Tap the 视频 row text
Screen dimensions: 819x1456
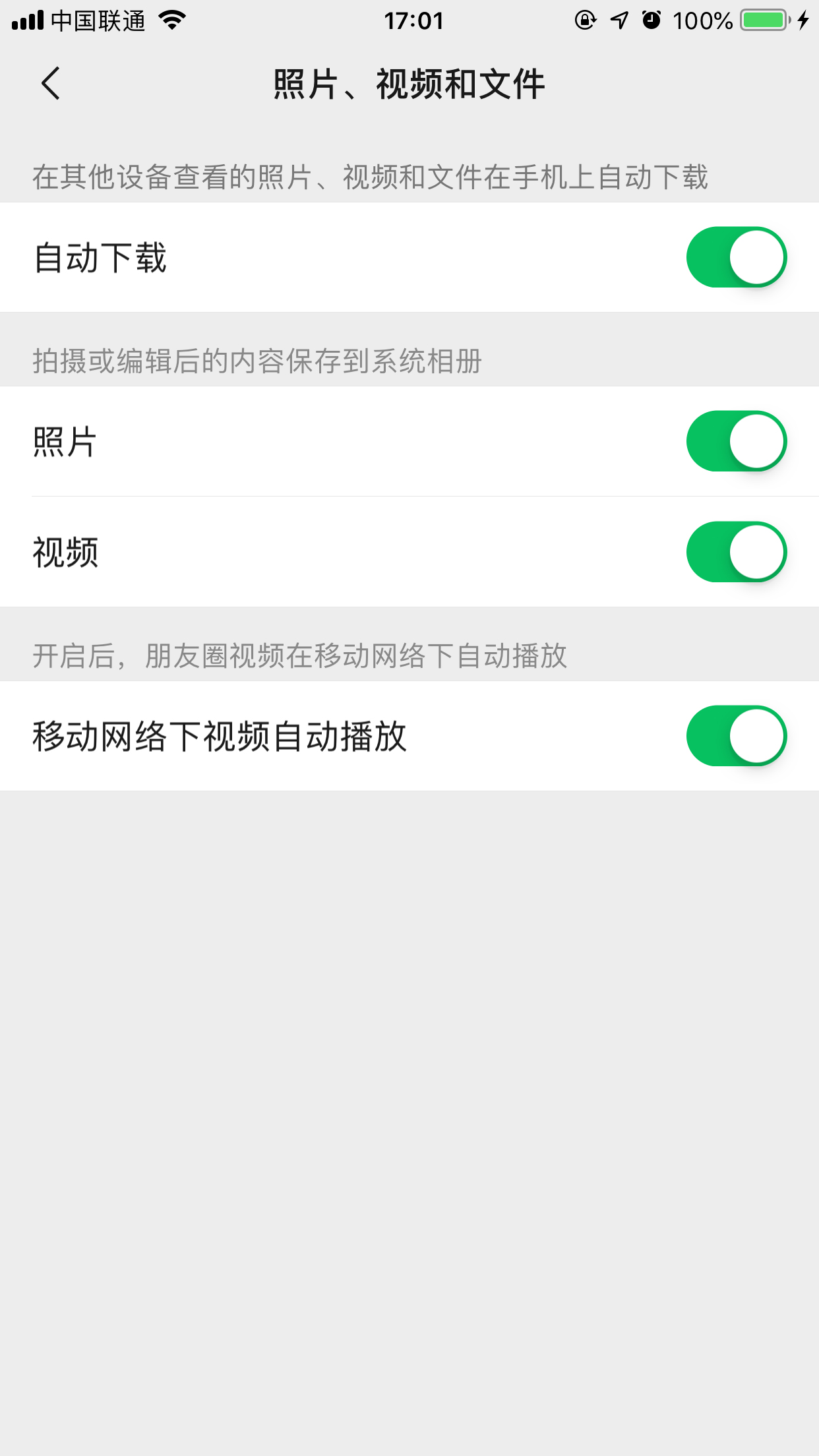[66, 552]
